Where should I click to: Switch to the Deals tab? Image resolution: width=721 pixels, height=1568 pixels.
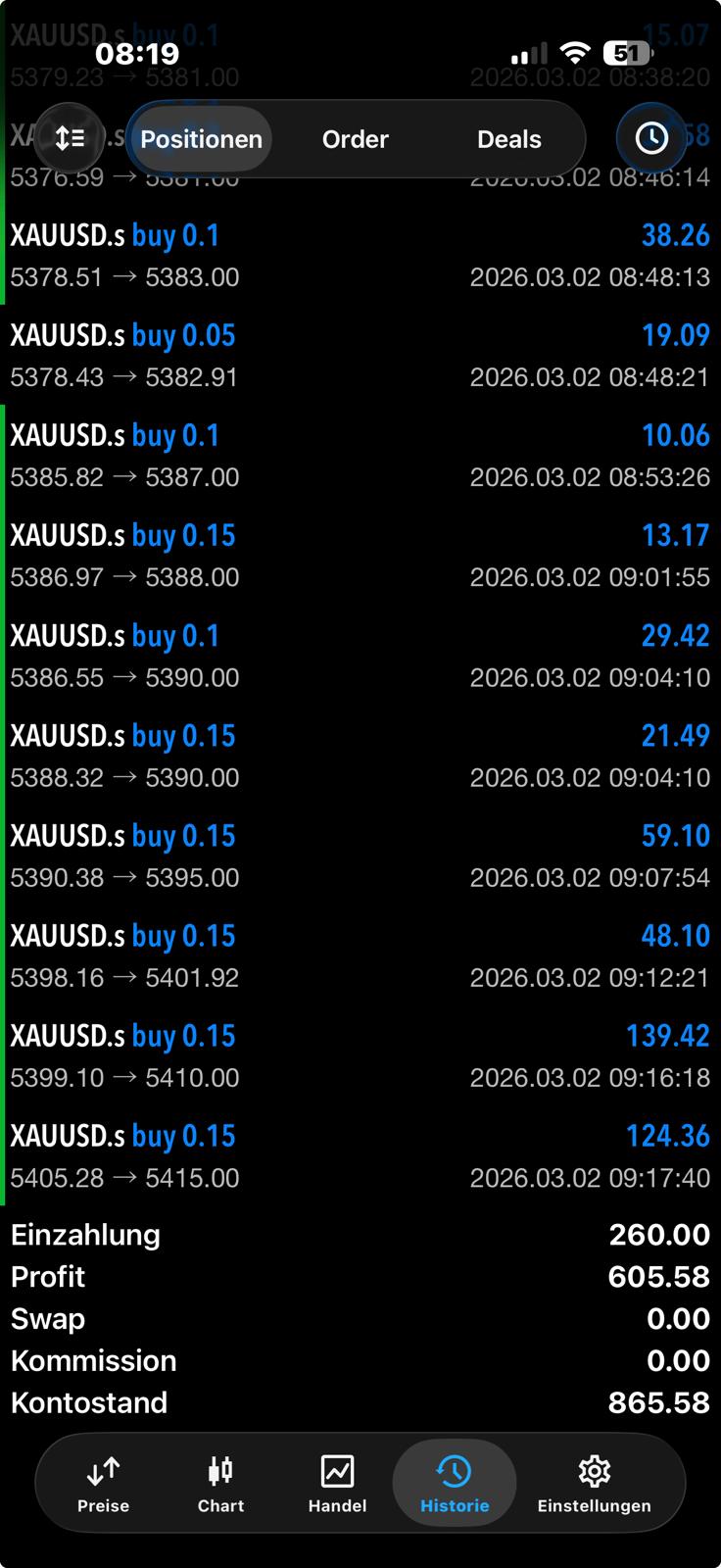click(508, 138)
